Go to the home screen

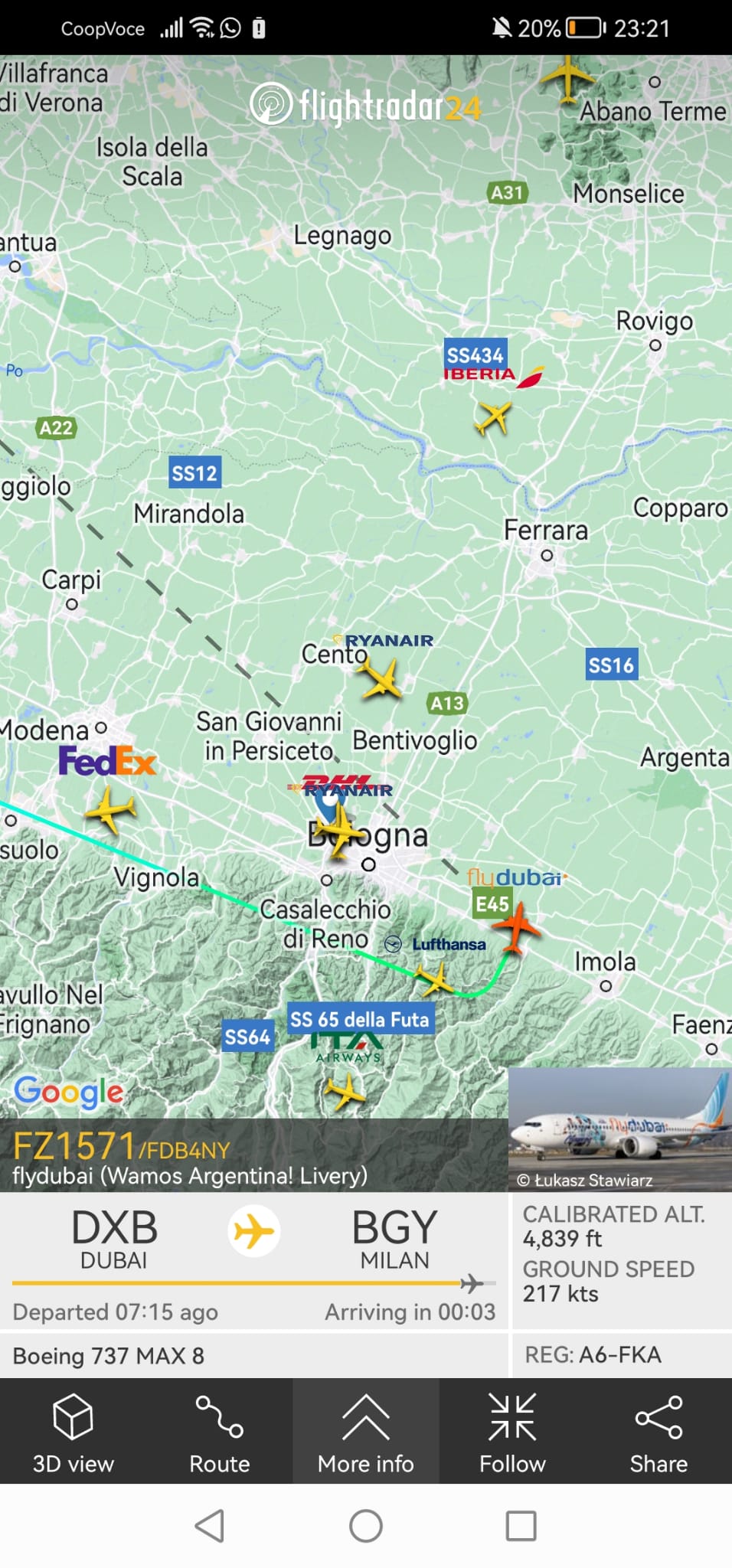(x=365, y=1526)
